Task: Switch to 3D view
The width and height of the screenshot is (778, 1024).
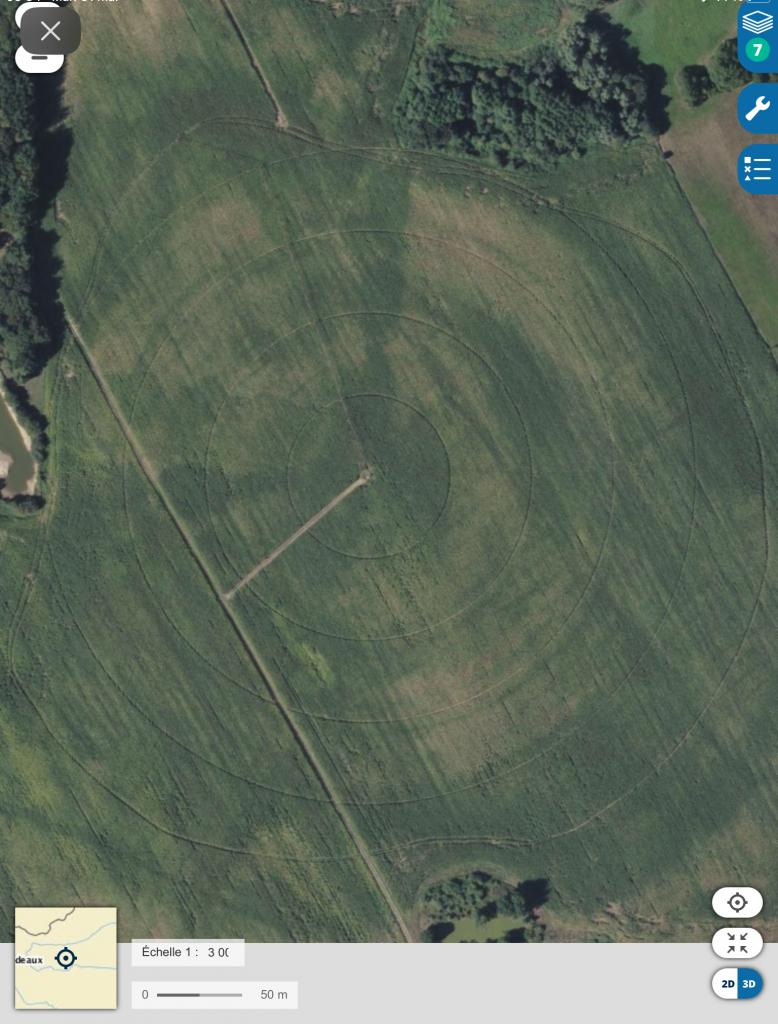Action: 749,983
